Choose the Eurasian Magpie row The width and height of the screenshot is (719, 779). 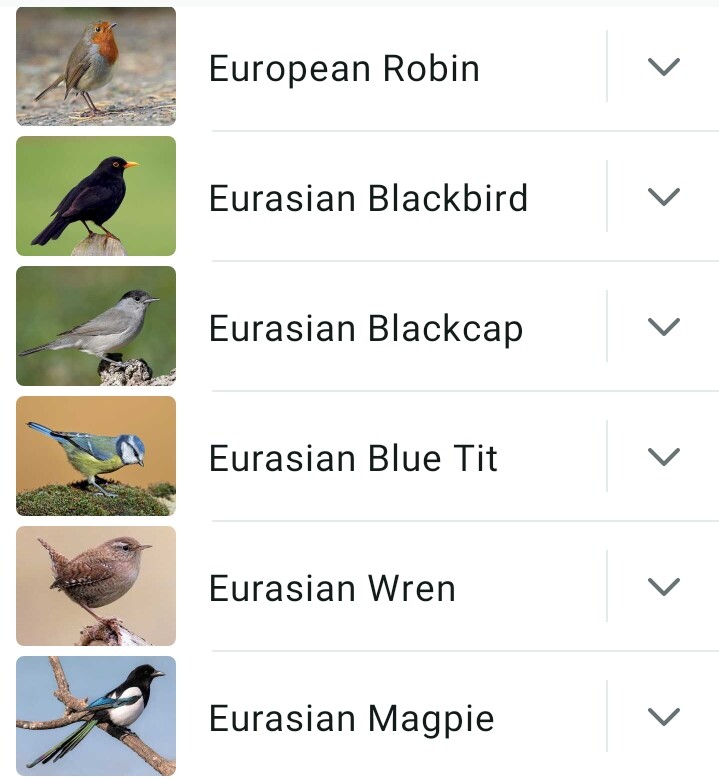[x=351, y=718]
